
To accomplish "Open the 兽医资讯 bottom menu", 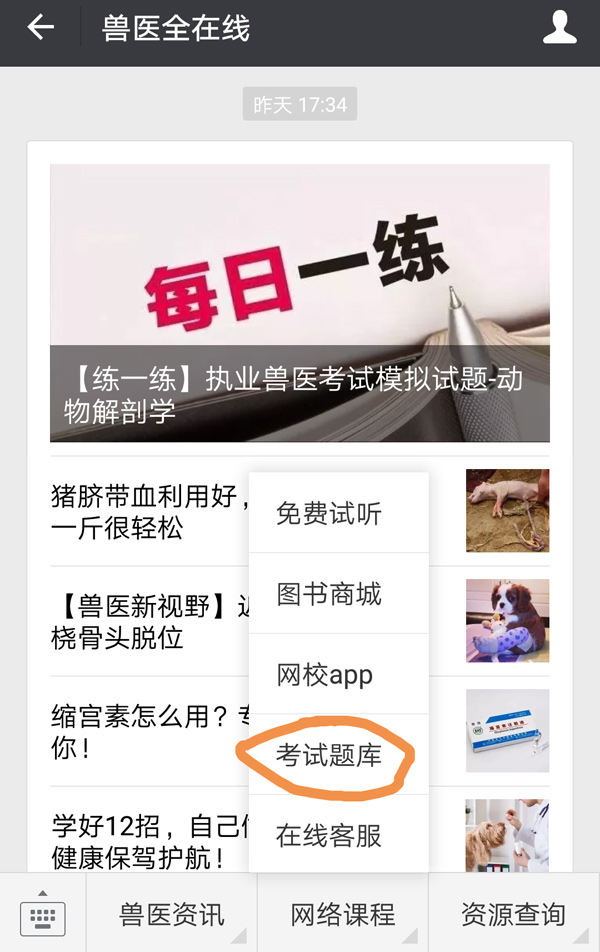I will coord(172,914).
